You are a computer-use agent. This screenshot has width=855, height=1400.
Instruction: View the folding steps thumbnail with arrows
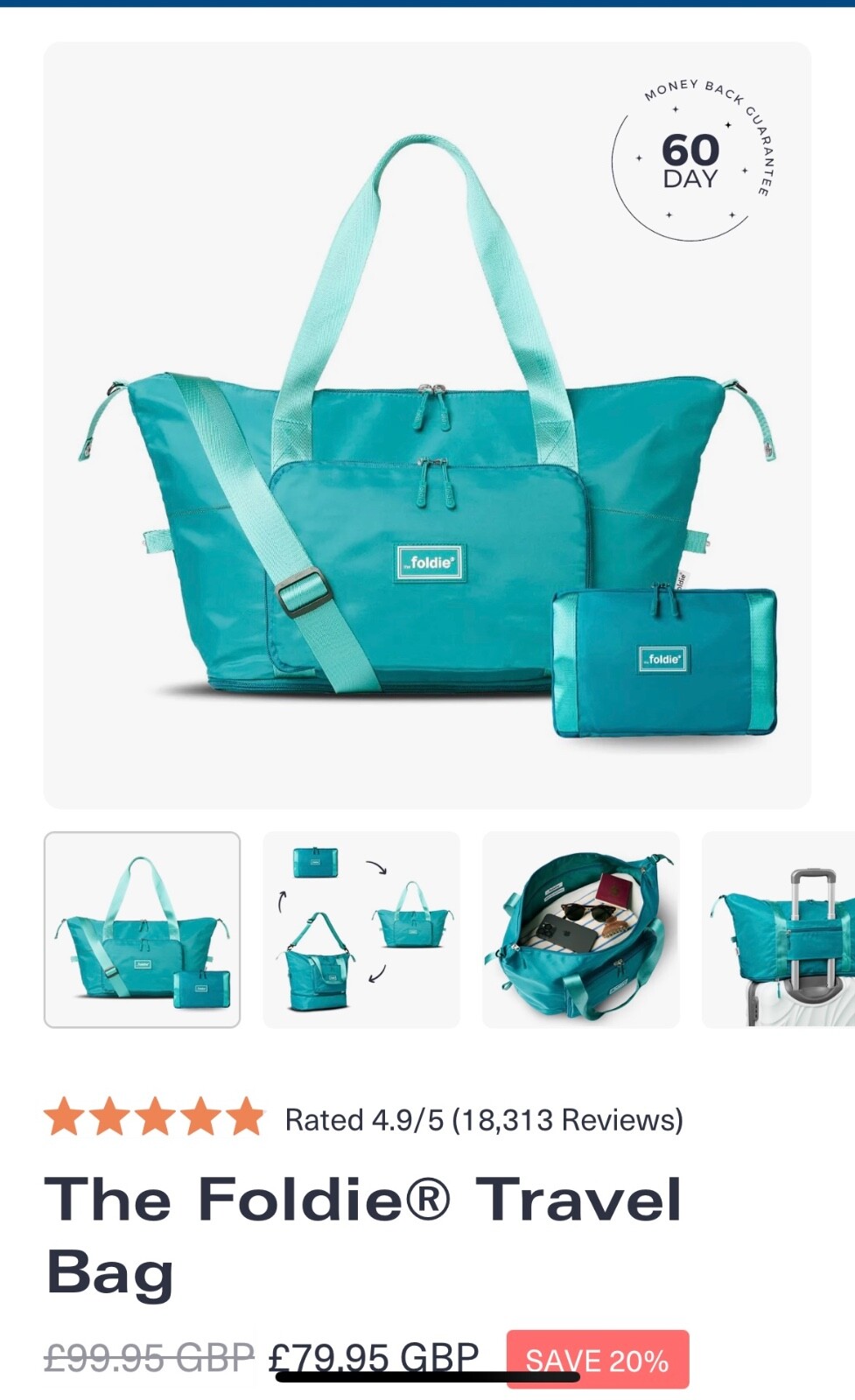361,929
